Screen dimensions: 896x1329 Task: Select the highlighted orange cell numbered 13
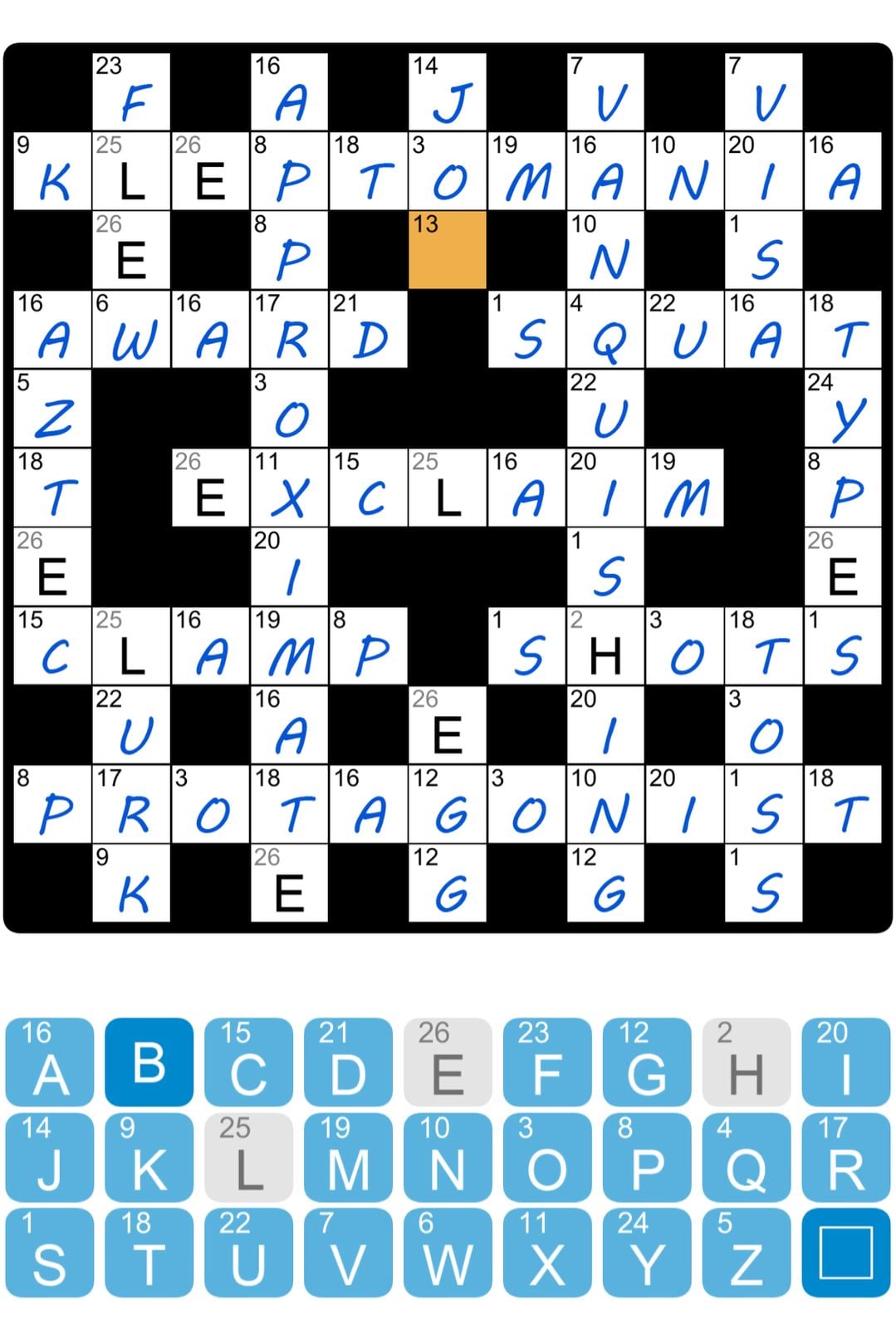(x=448, y=250)
